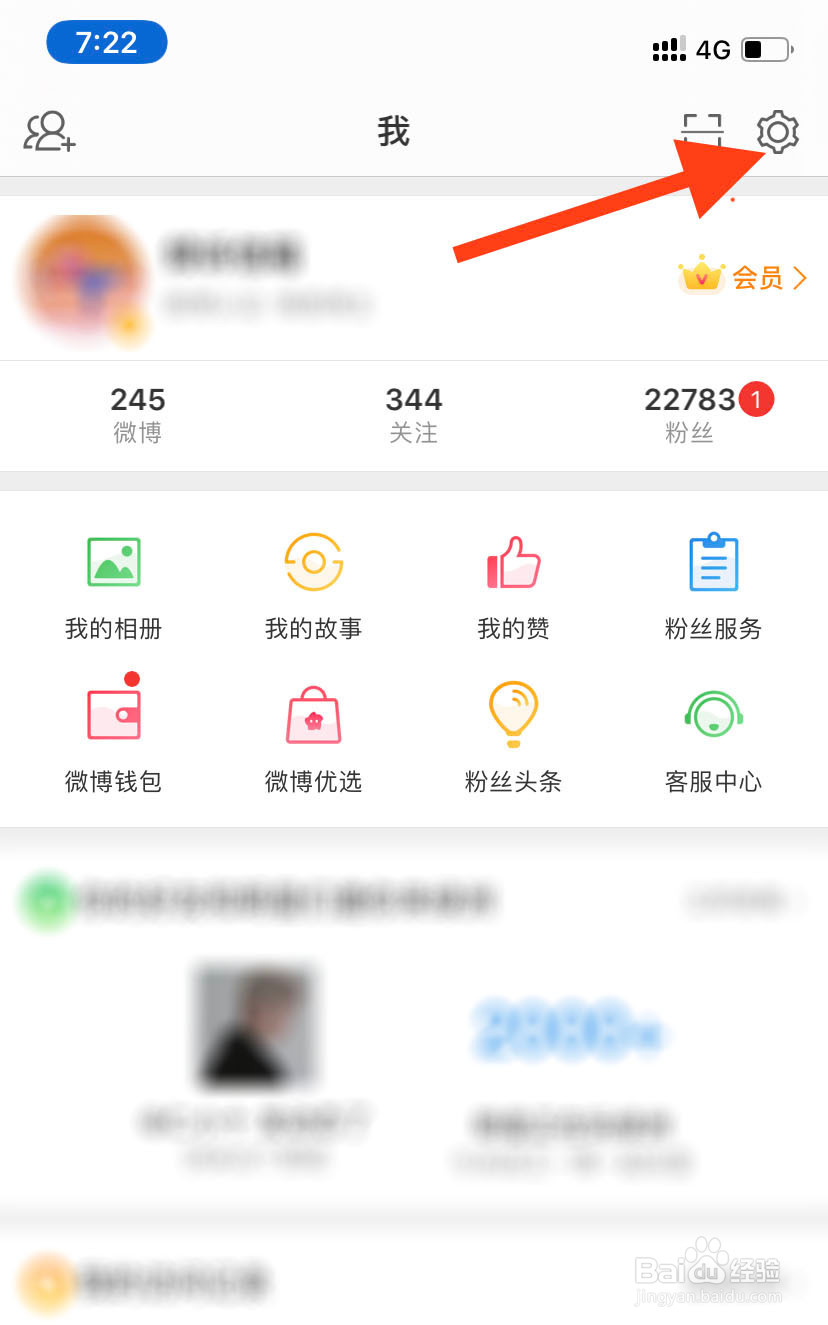This screenshot has width=828, height=1325.
Task: Open 我的故事 (My Story)
Action: pyautogui.click(x=313, y=585)
